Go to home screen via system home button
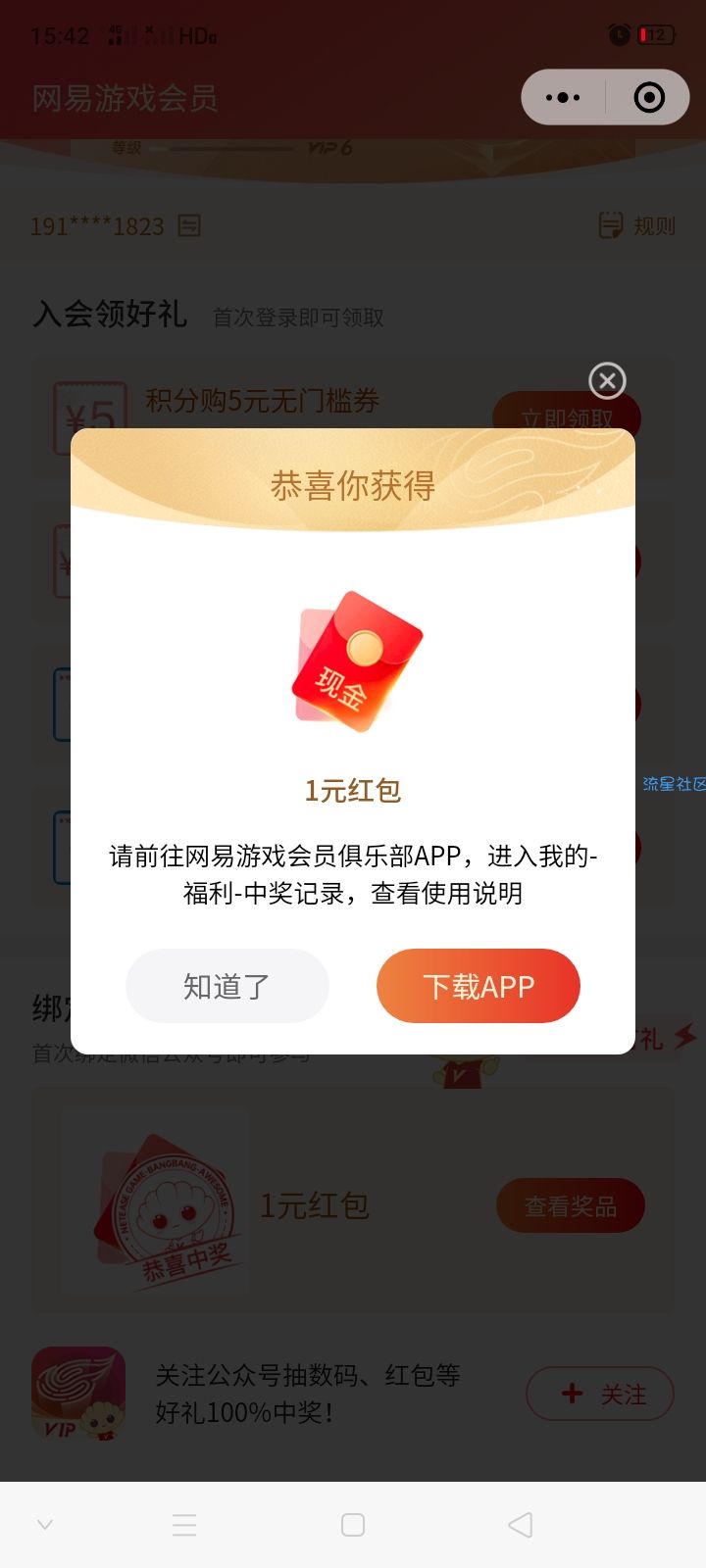This screenshot has height=1568, width=706. [353, 1525]
